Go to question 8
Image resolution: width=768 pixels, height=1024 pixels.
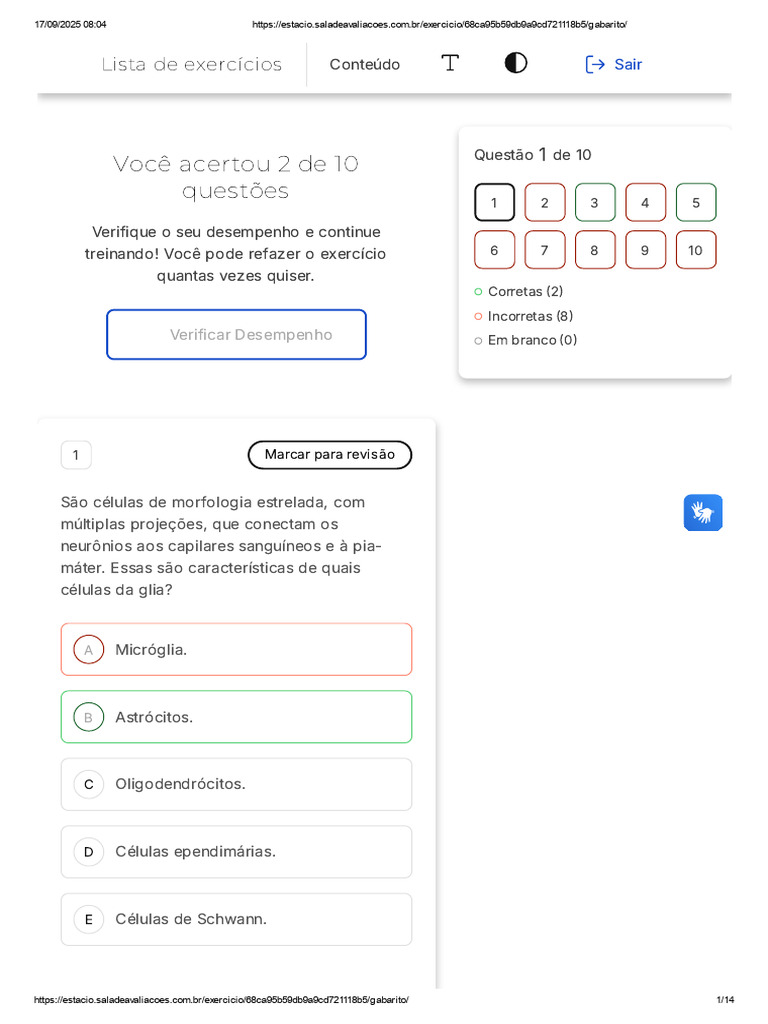pyautogui.click(x=595, y=249)
